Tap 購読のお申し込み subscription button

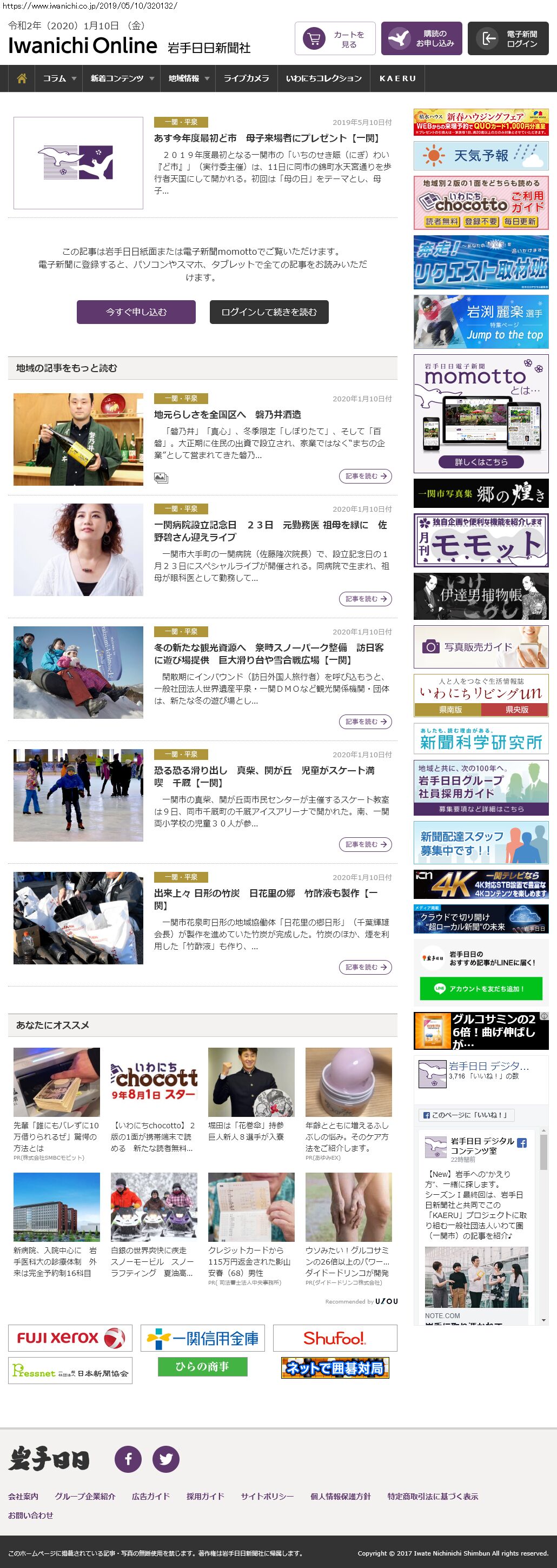click(x=421, y=39)
